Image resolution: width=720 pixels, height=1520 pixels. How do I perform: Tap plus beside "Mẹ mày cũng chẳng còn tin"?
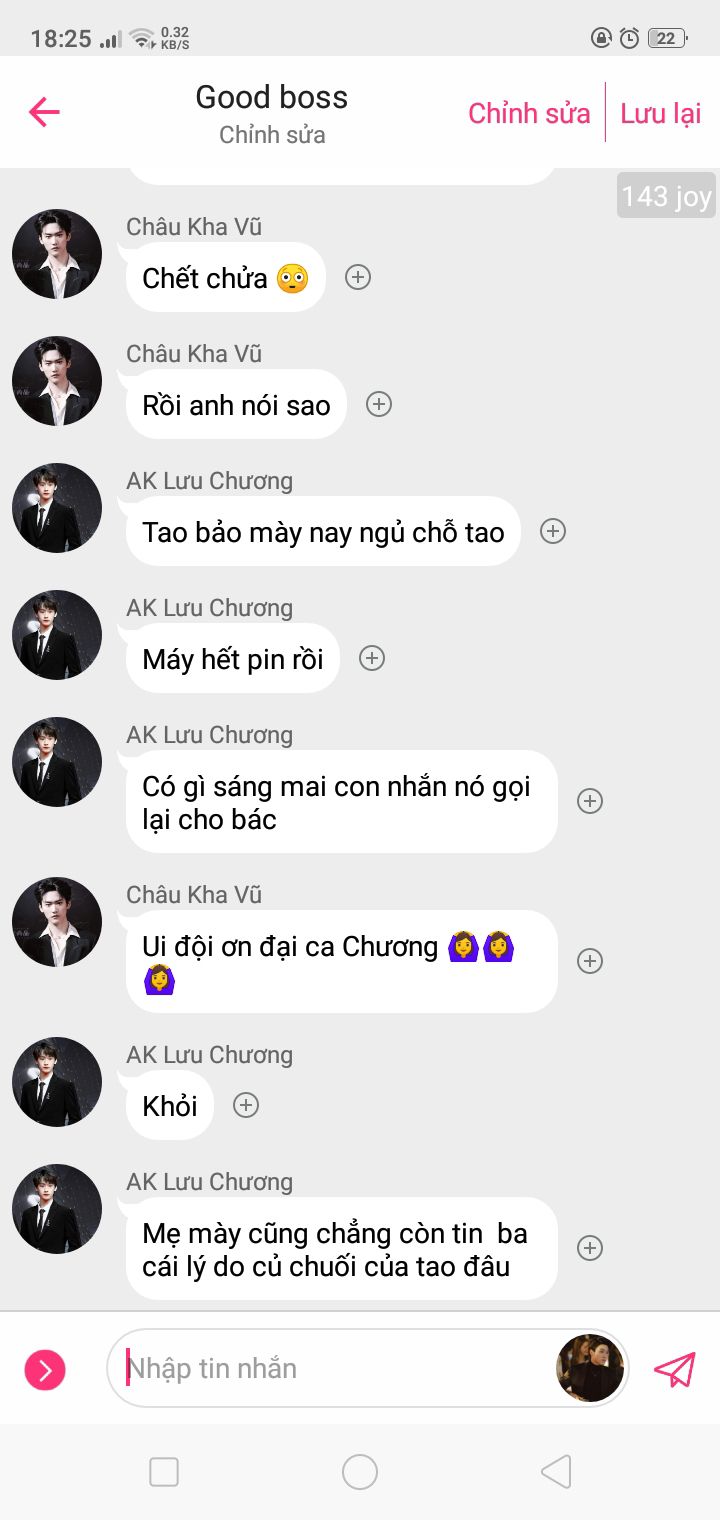coord(590,1248)
